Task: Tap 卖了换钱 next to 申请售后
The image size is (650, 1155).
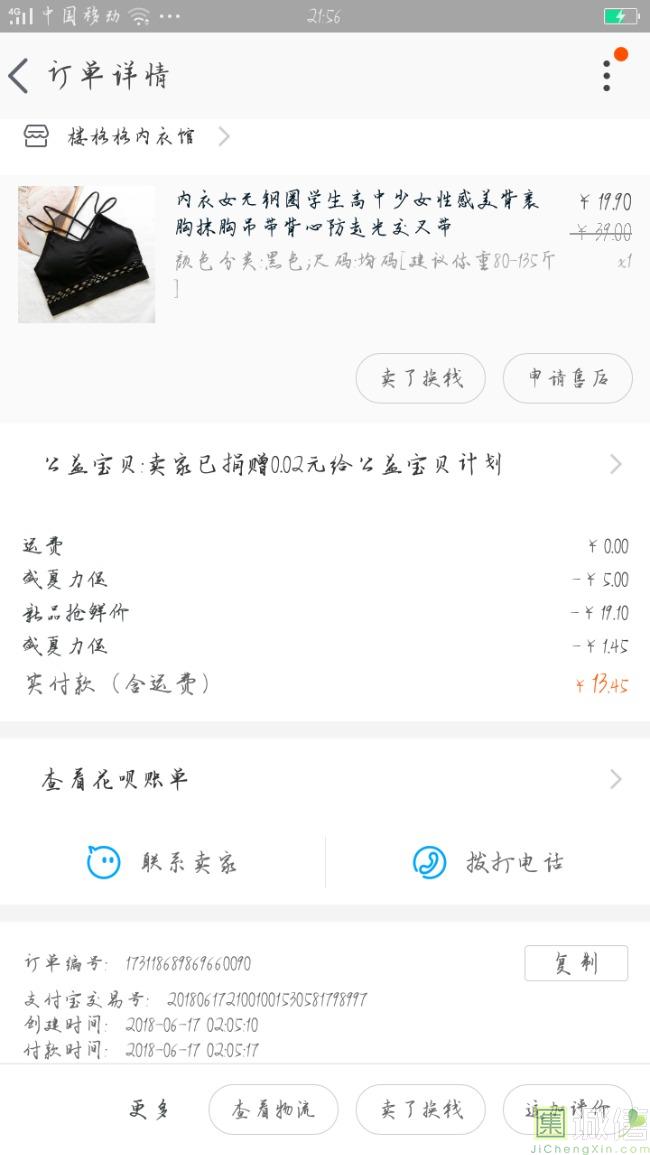Action: 421,378
